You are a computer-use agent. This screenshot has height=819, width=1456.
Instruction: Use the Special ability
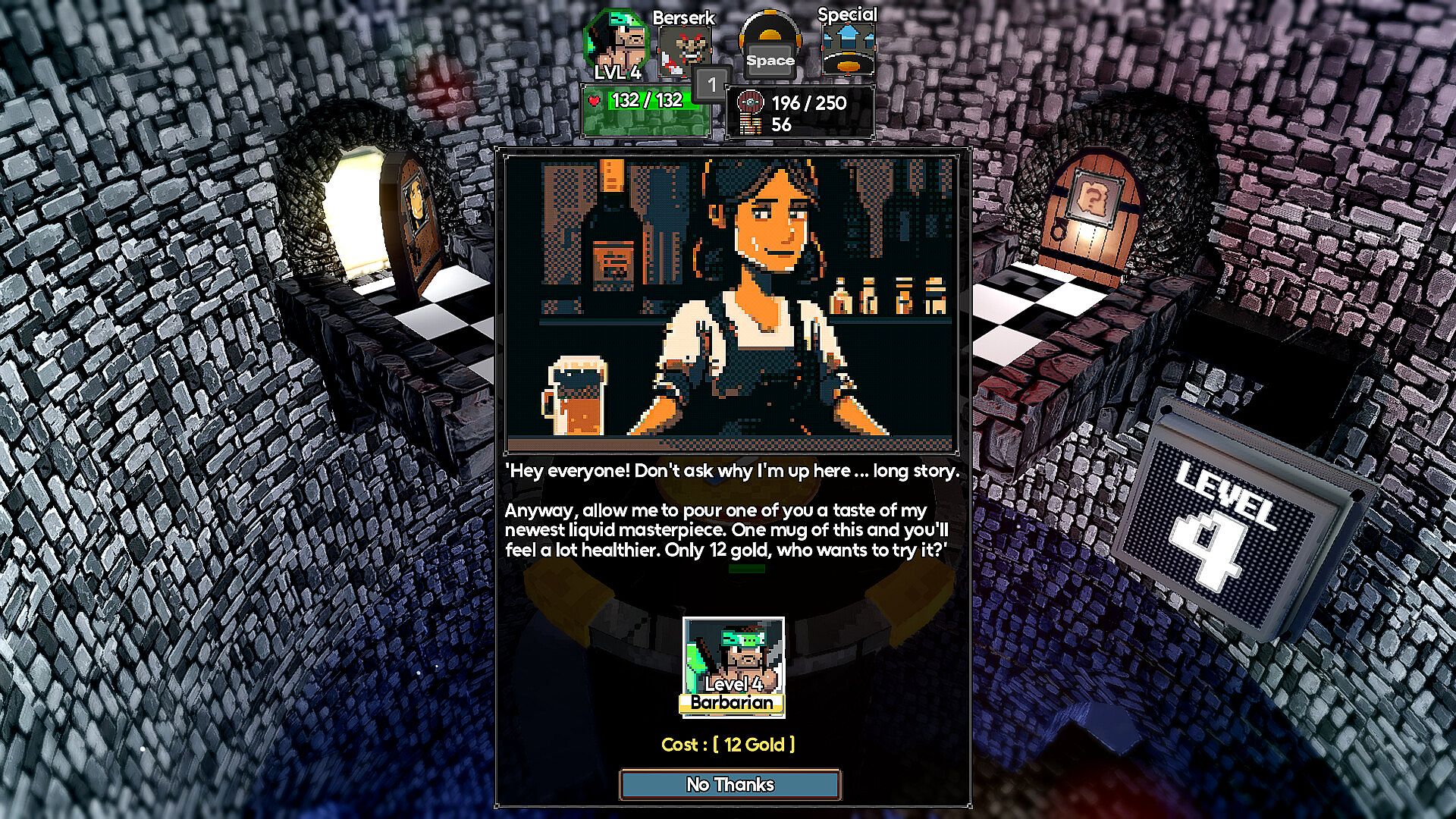tap(848, 49)
